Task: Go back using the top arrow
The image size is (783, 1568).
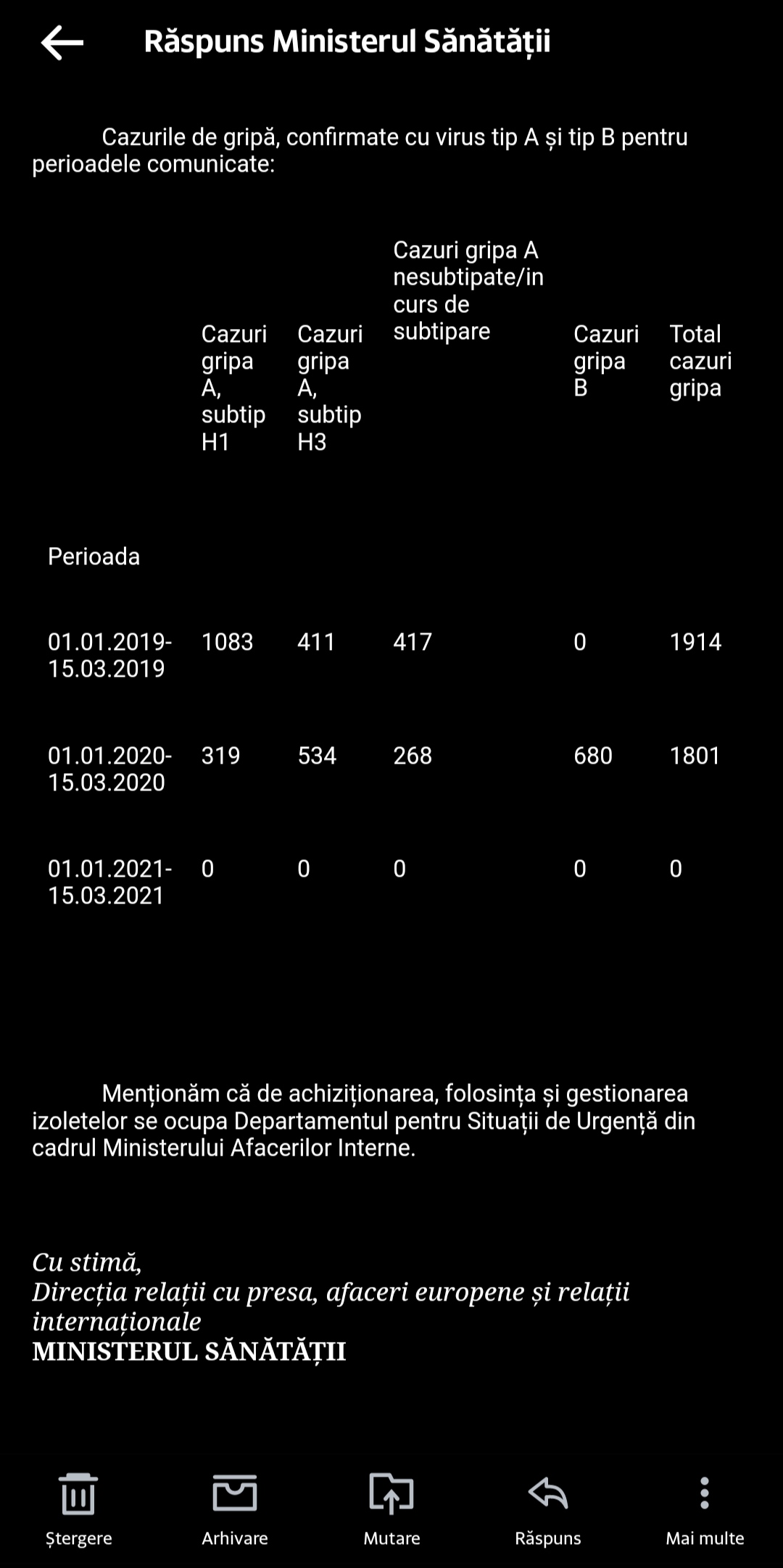Action: (x=62, y=42)
